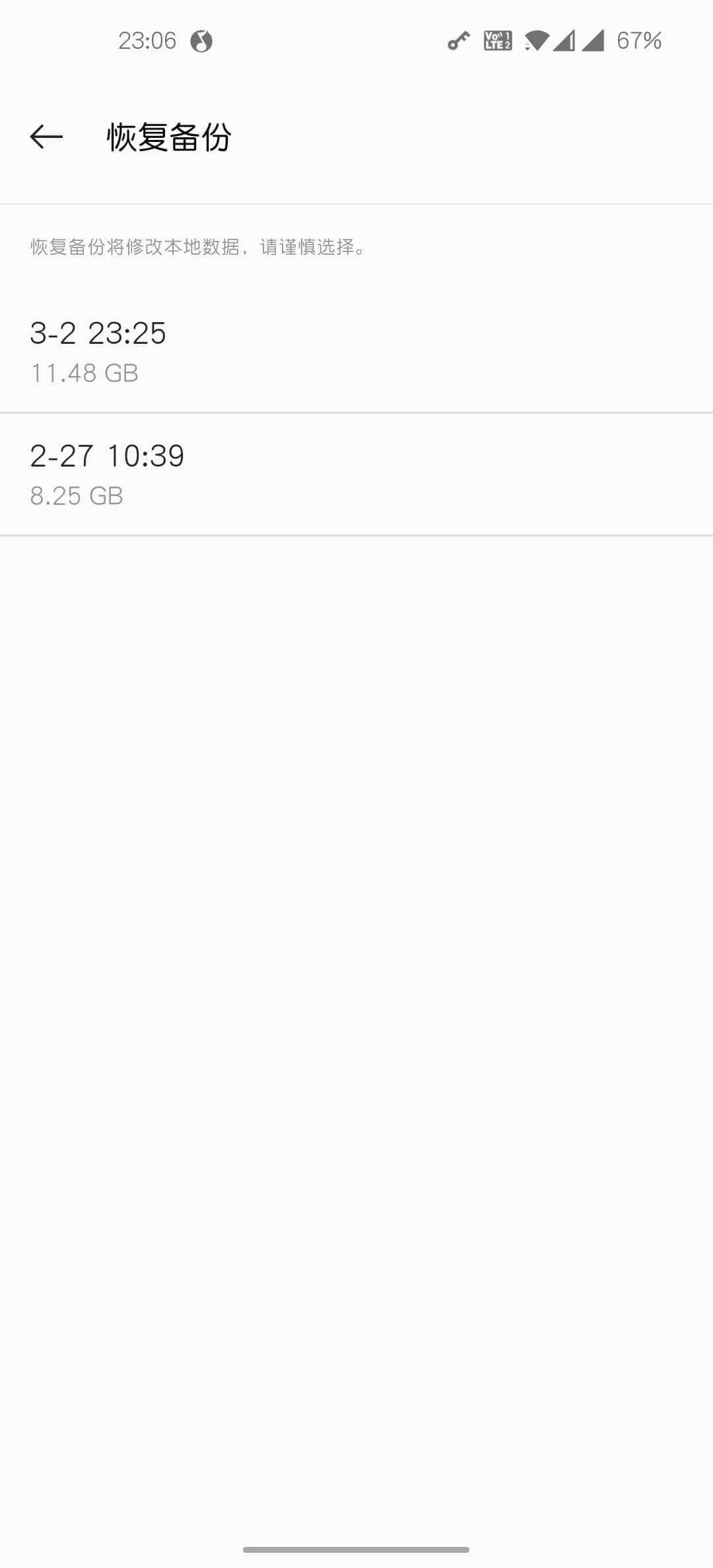Open the 2-27 10:39 backup (8.25 GB)
This screenshot has width=713, height=1568.
pyautogui.click(x=356, y=474)
